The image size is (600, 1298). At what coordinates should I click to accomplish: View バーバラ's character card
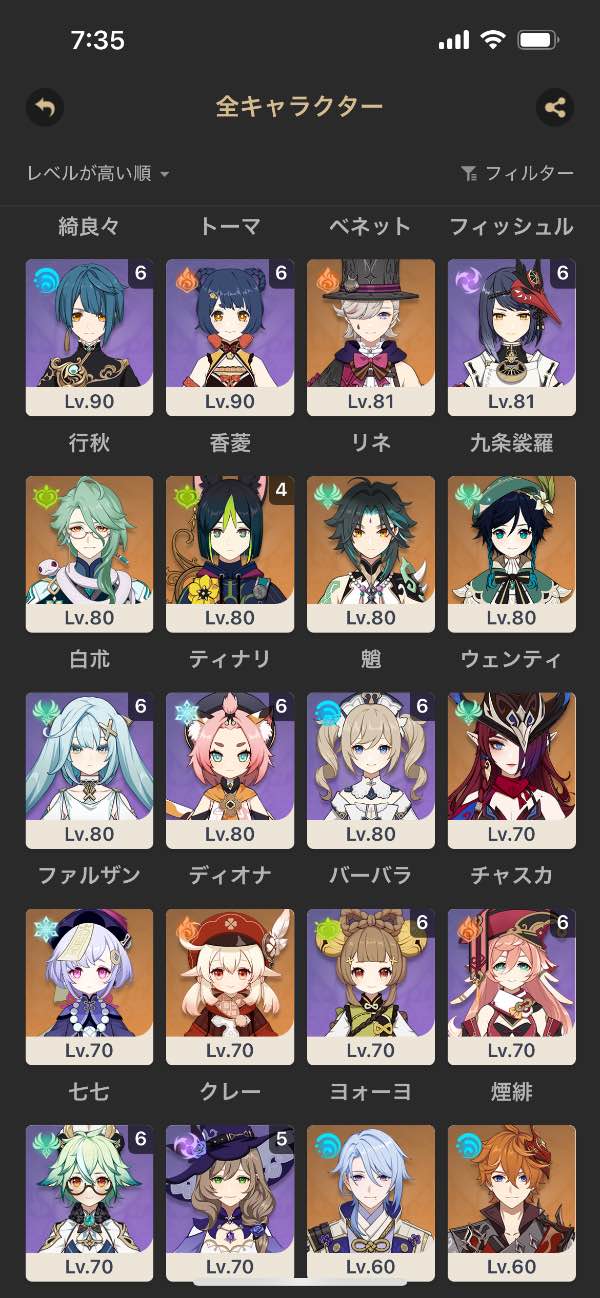pos(371,770)
